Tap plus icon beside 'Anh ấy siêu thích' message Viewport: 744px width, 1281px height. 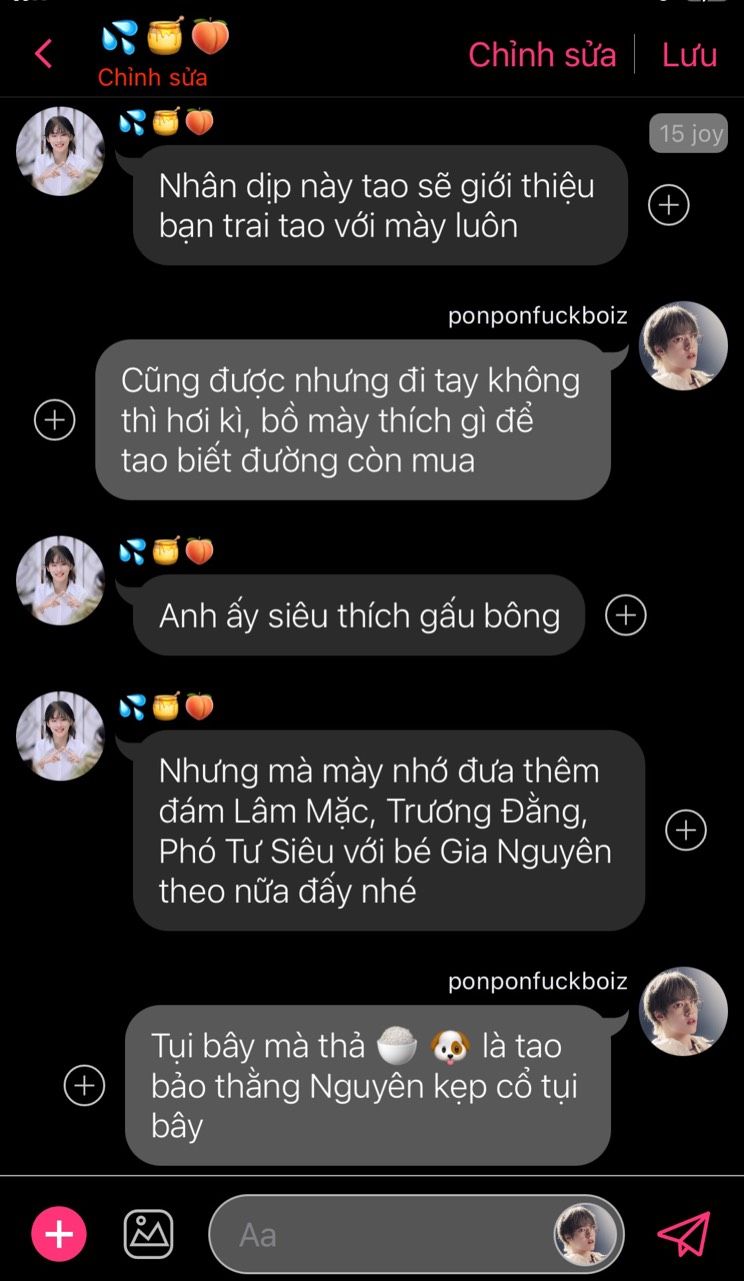(626, 615)
